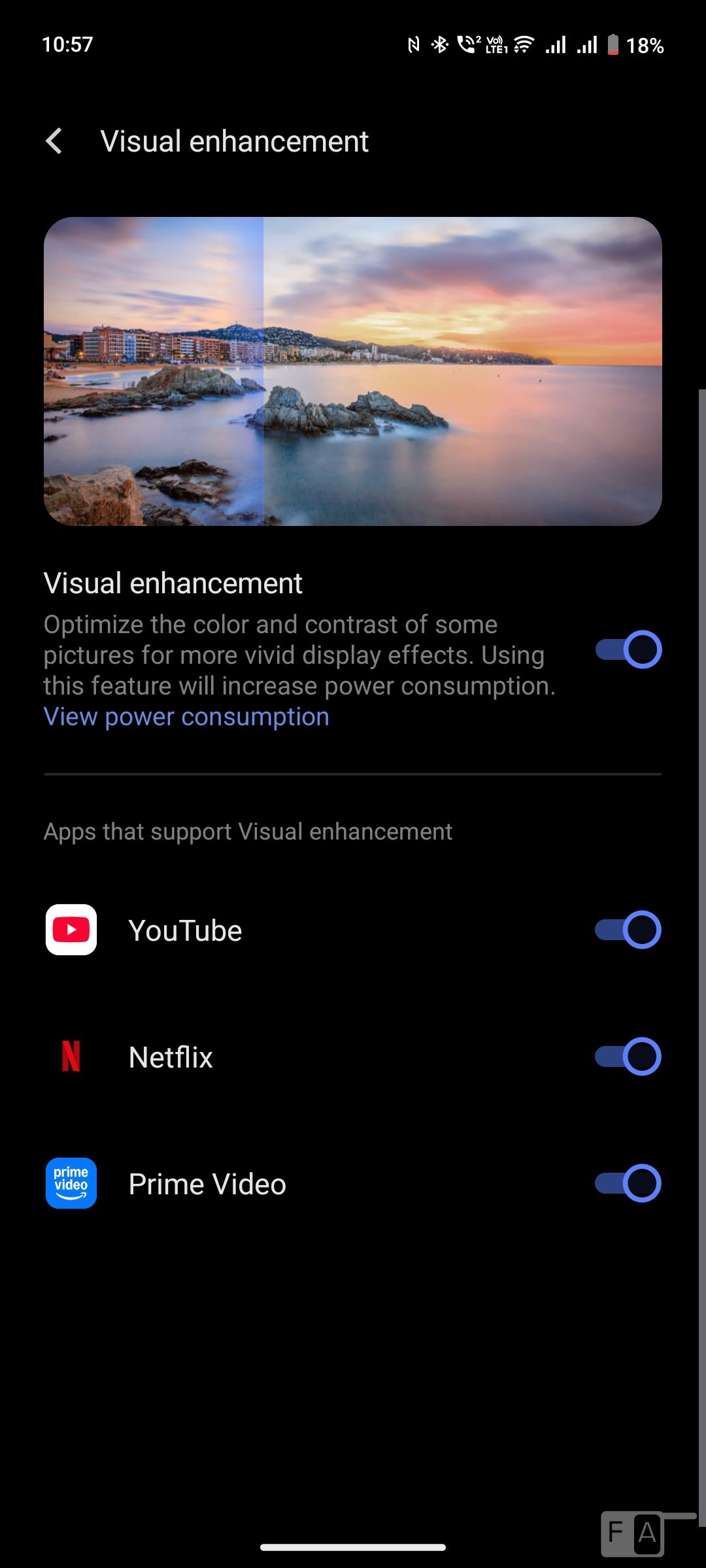Toggle Visual enhancement for Netflix

coord(628,1056)
